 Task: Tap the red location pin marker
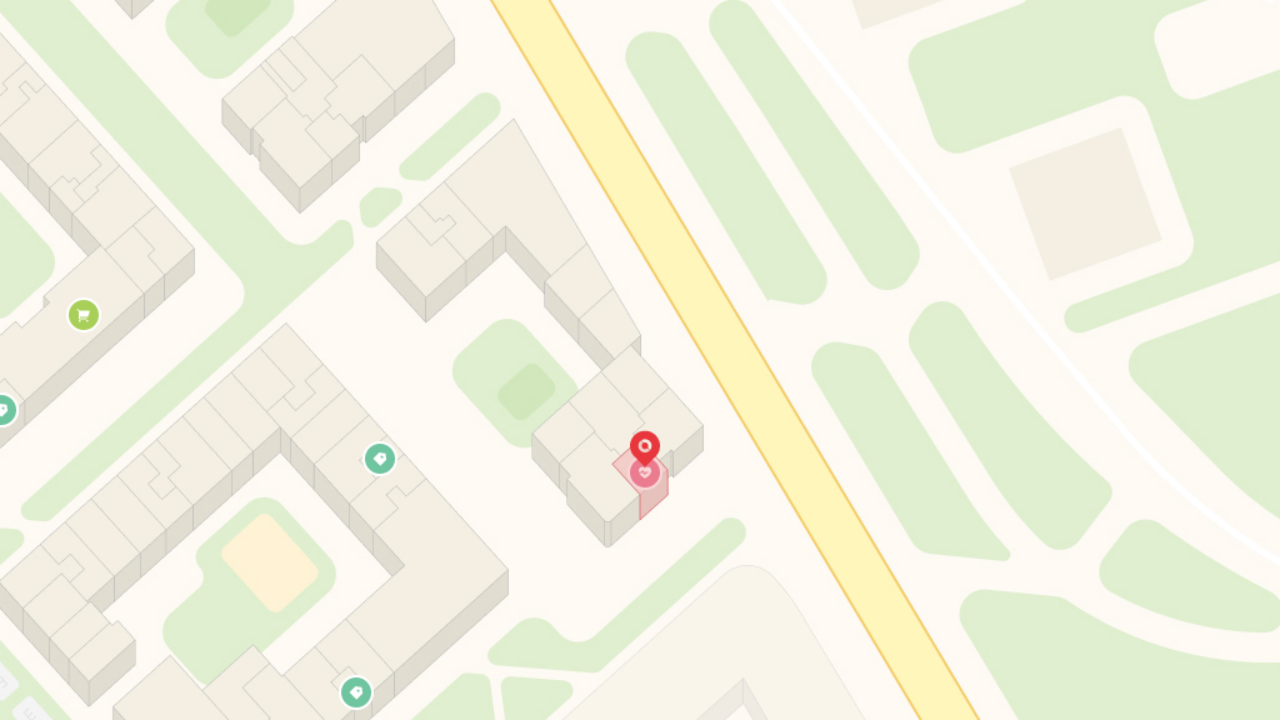pos(645,446)
